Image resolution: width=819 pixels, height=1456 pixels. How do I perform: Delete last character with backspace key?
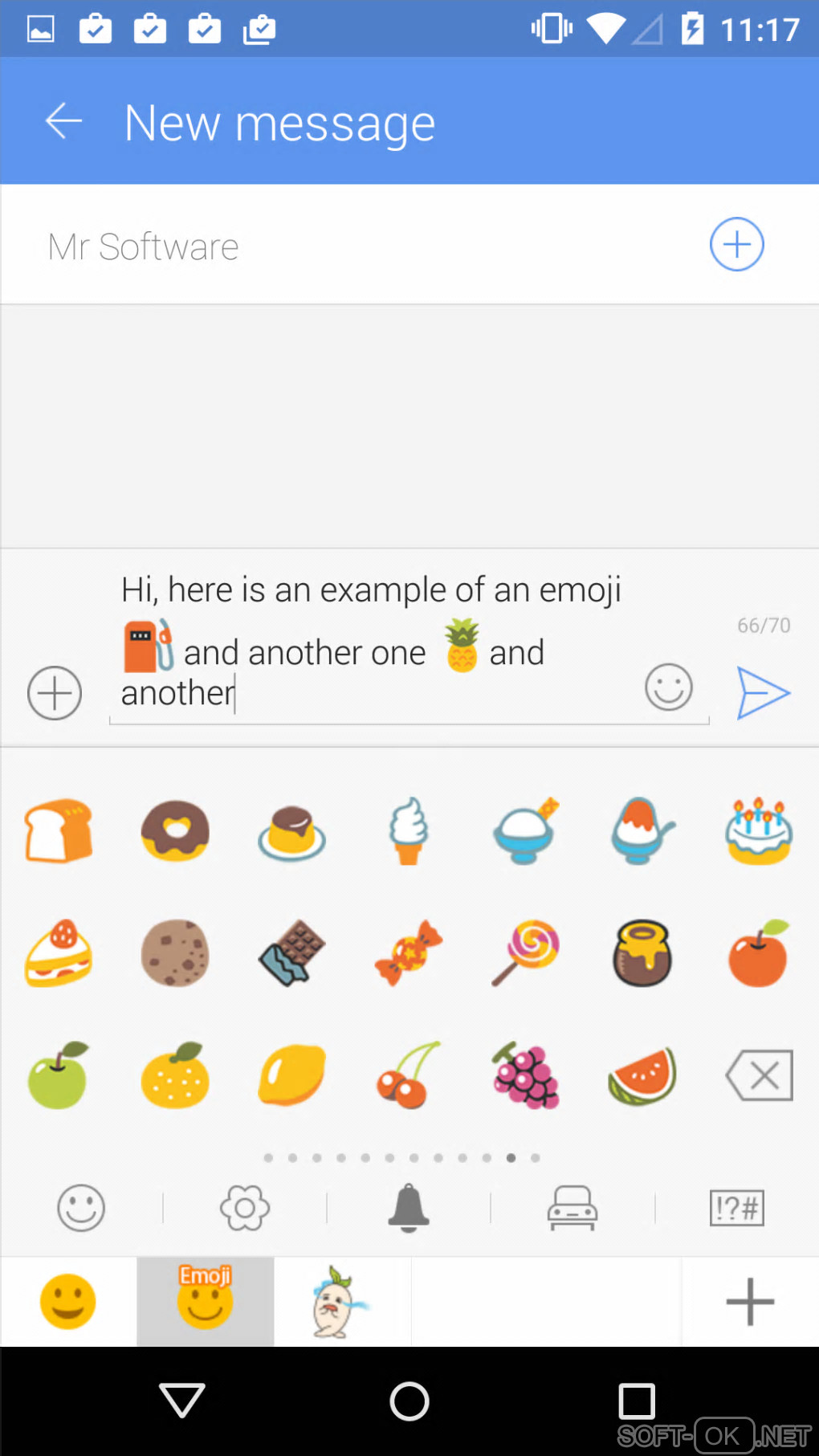(x=758, y=1075)
